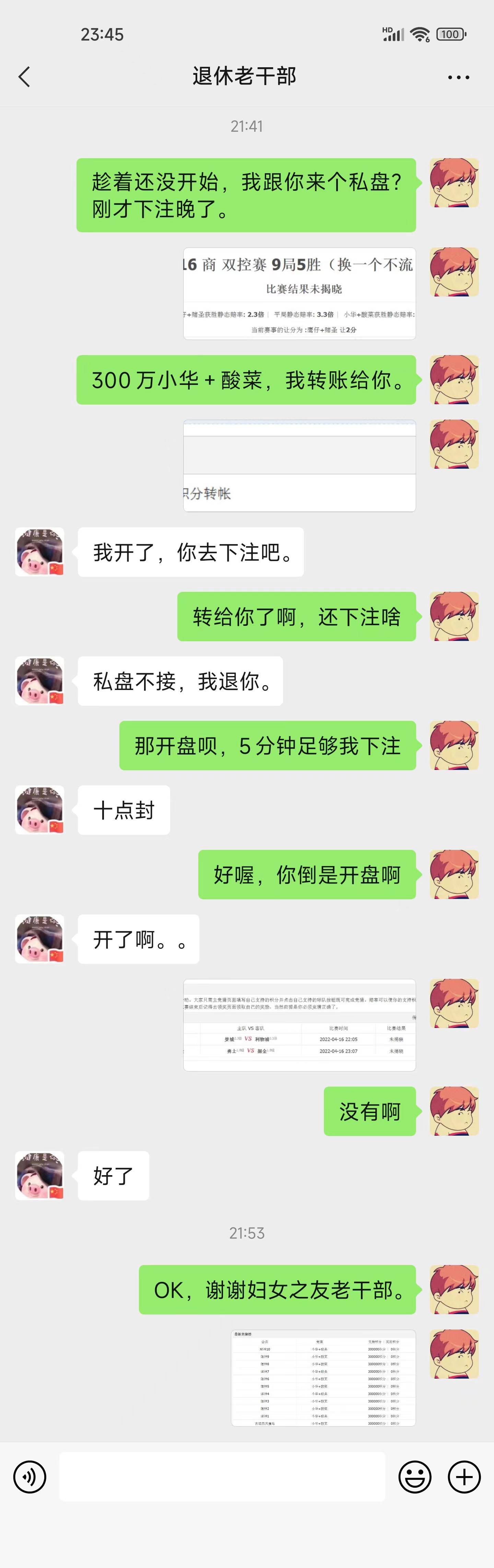Open my avatar beside 没有啊 message
The height and width of the screenshot is (1568, 494).
coord(454,1111)
